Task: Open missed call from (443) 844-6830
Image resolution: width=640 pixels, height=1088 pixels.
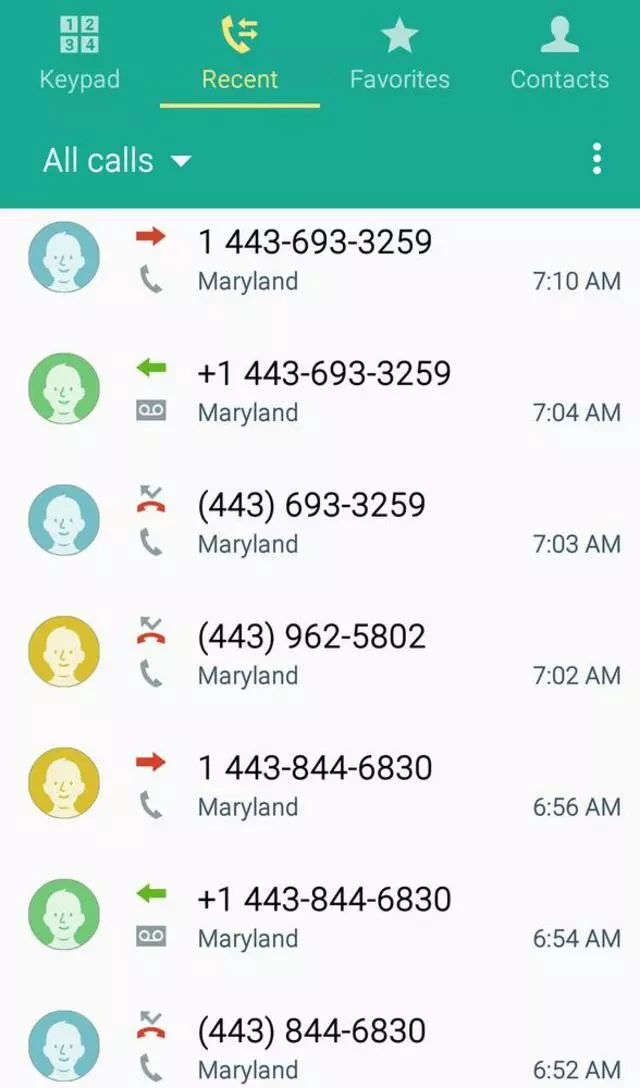Action: 380,1047
